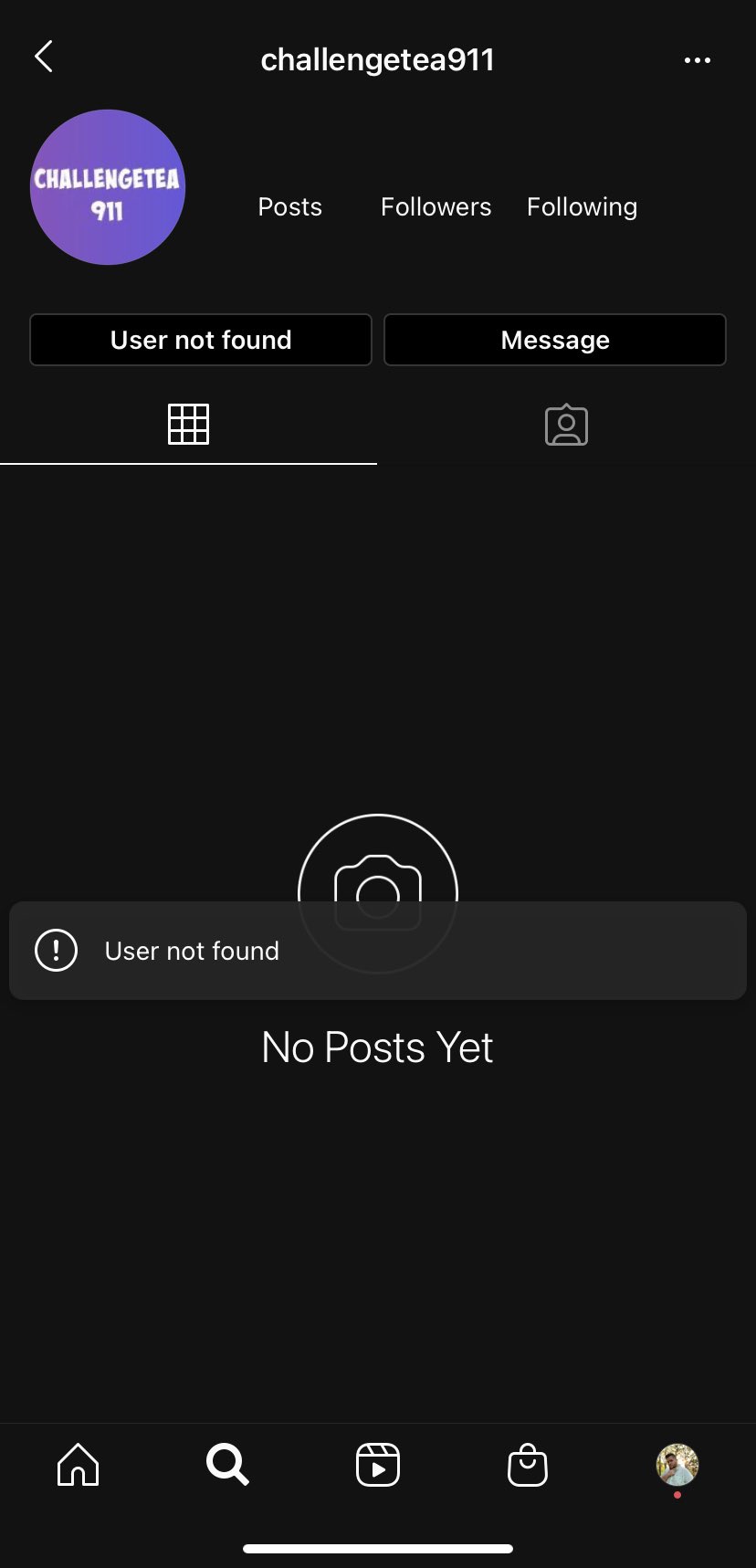
Task: View the Followers list
Action: [x=436, y=207]
